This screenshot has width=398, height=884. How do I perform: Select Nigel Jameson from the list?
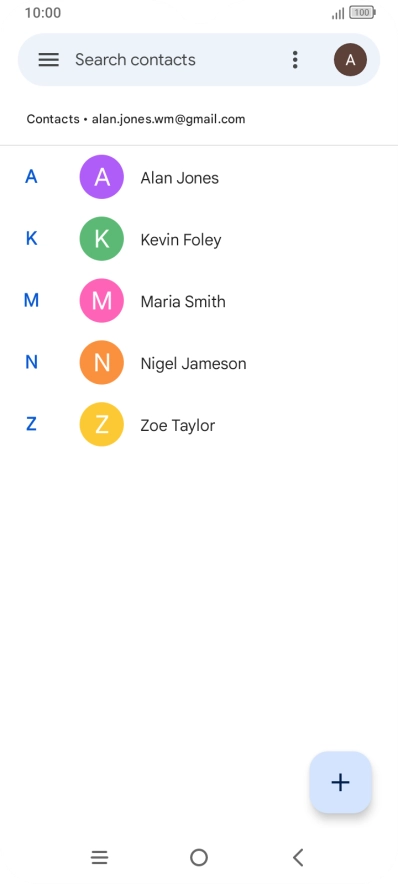pos(199,363)
